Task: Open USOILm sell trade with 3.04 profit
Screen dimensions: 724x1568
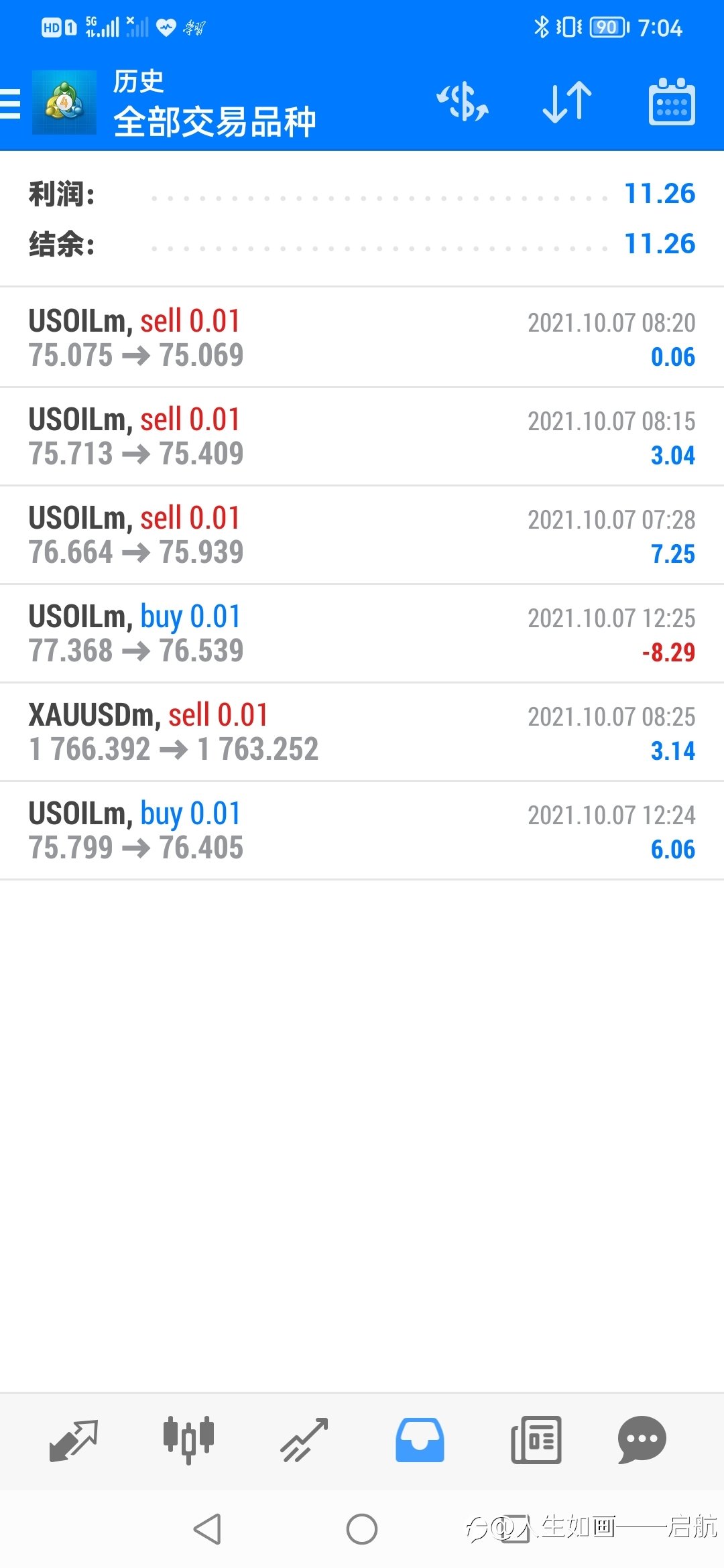Action: [362, 436]
